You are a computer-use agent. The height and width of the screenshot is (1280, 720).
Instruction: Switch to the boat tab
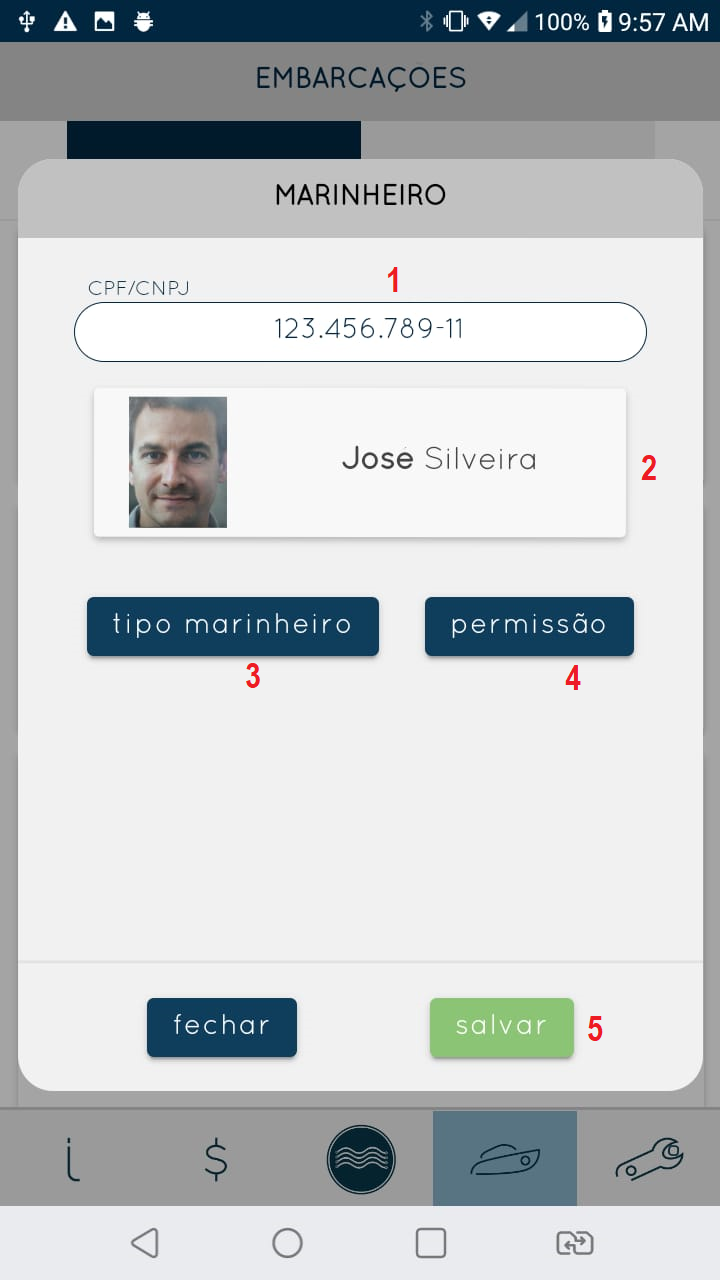[505, 1160]
